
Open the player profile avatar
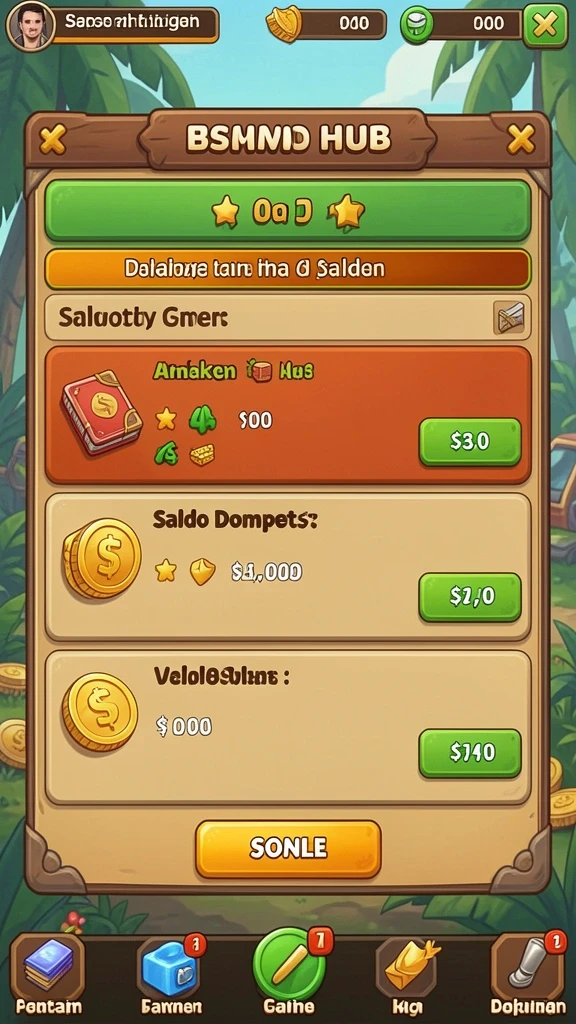tap(29, 25)
